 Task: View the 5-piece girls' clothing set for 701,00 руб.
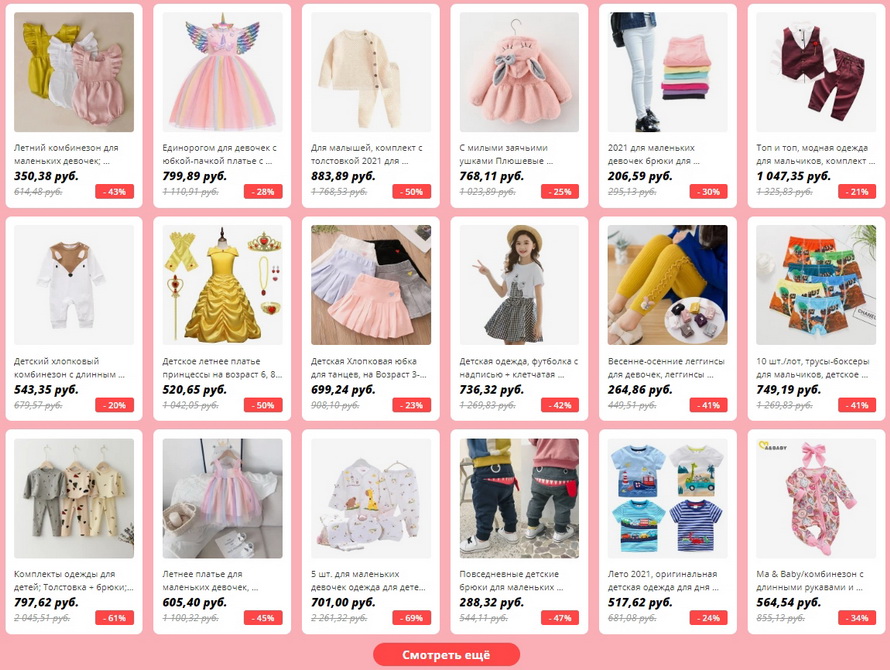[x=370, y=498]
